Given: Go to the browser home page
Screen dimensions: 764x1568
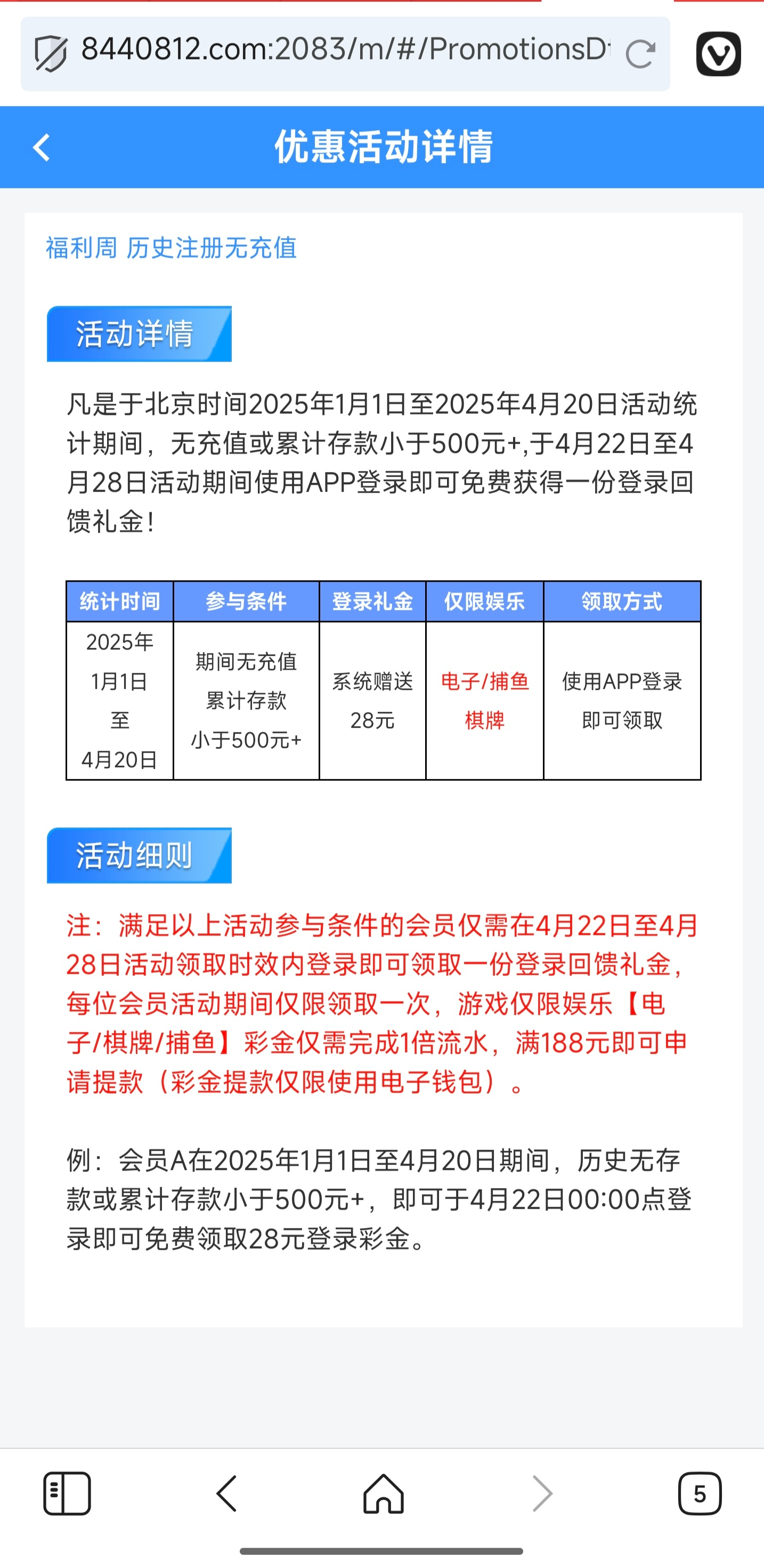Looking at the screenshot, I should coord(384,1492).
